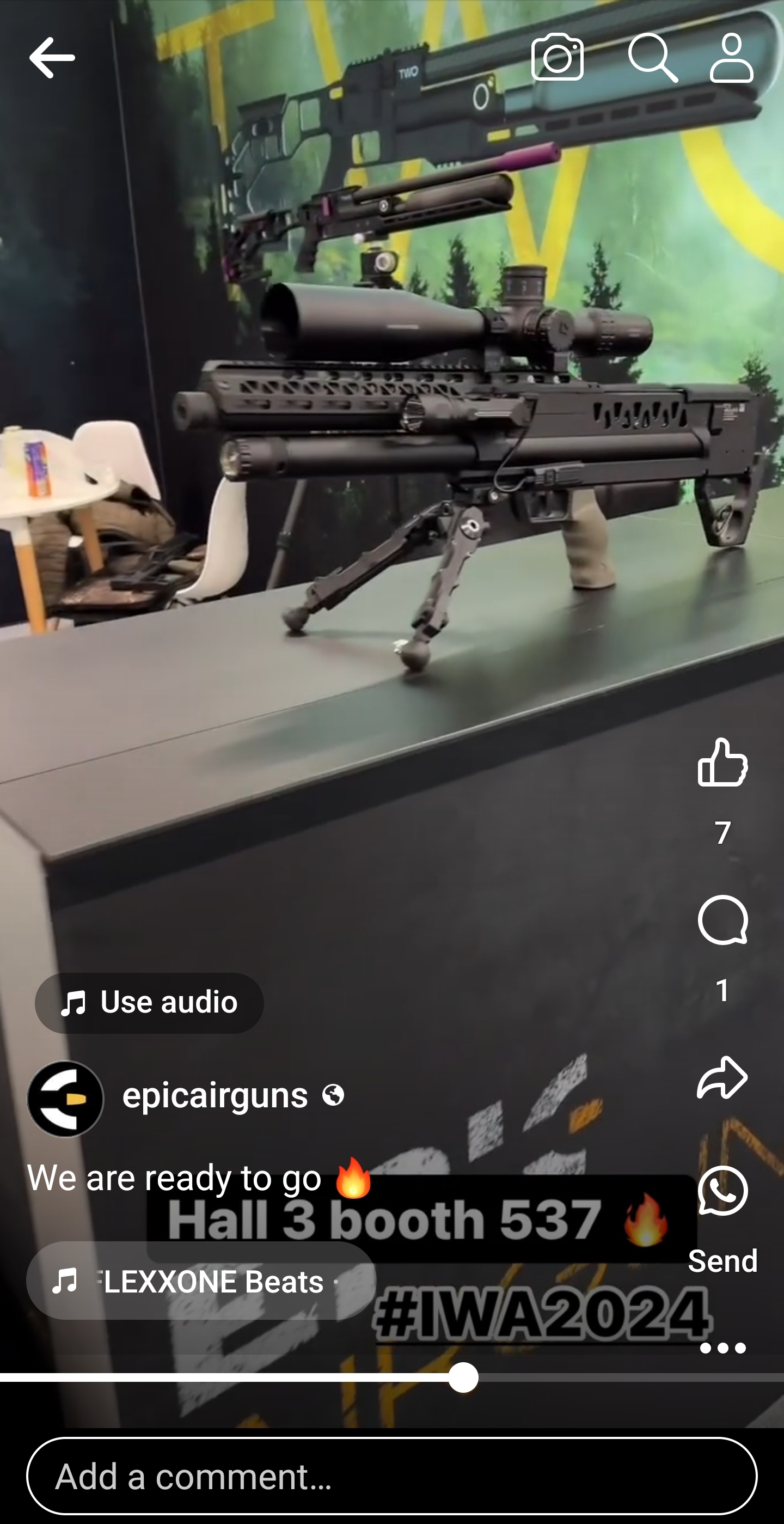Screen dimensions: 784x1524
Task: Open the epicairguns username link
Action: (x=215, y=1095)
